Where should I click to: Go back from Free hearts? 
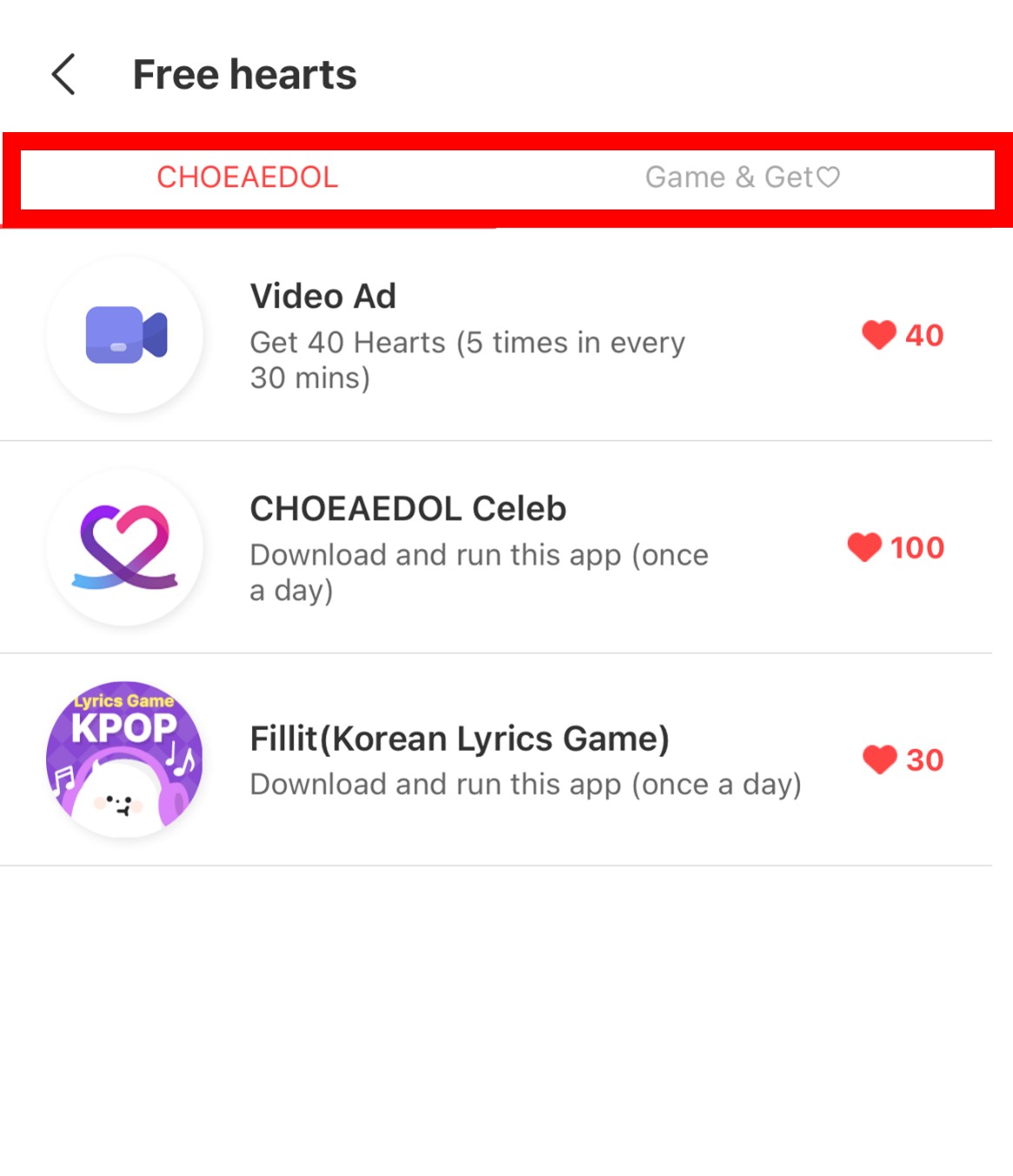tap(63, 75)
